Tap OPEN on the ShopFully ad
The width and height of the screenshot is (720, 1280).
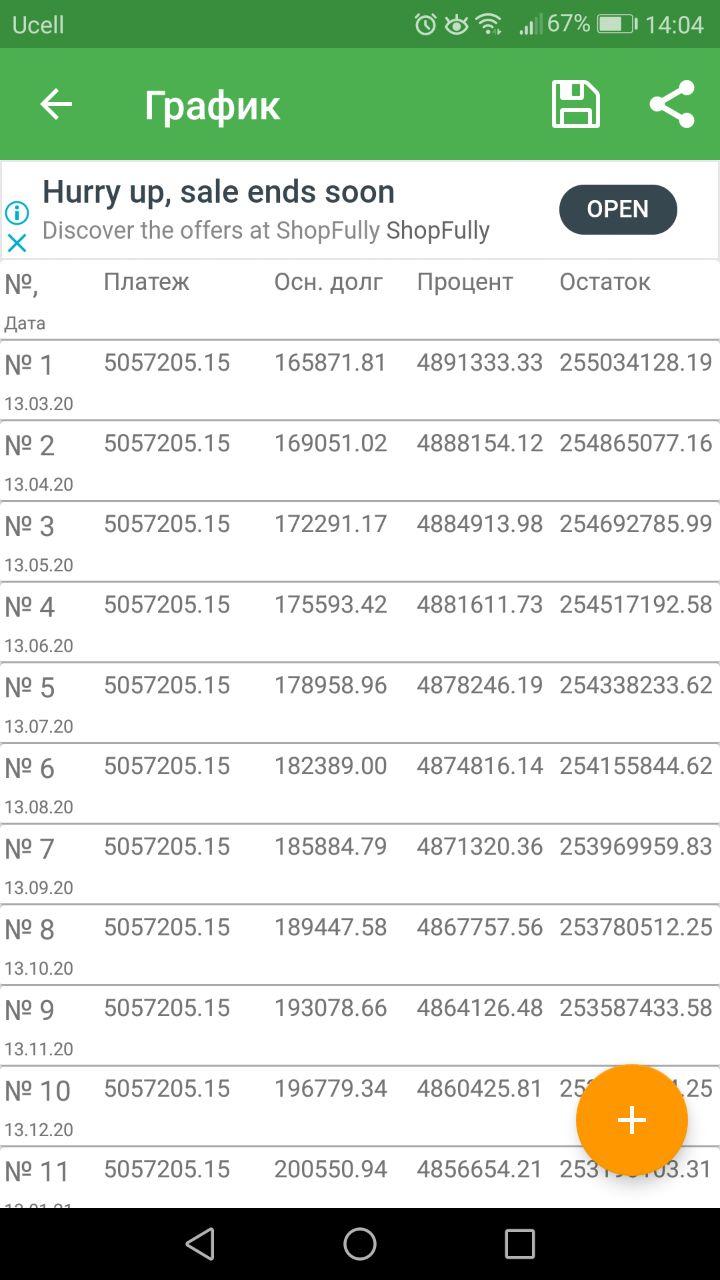[x=617, y=209]
